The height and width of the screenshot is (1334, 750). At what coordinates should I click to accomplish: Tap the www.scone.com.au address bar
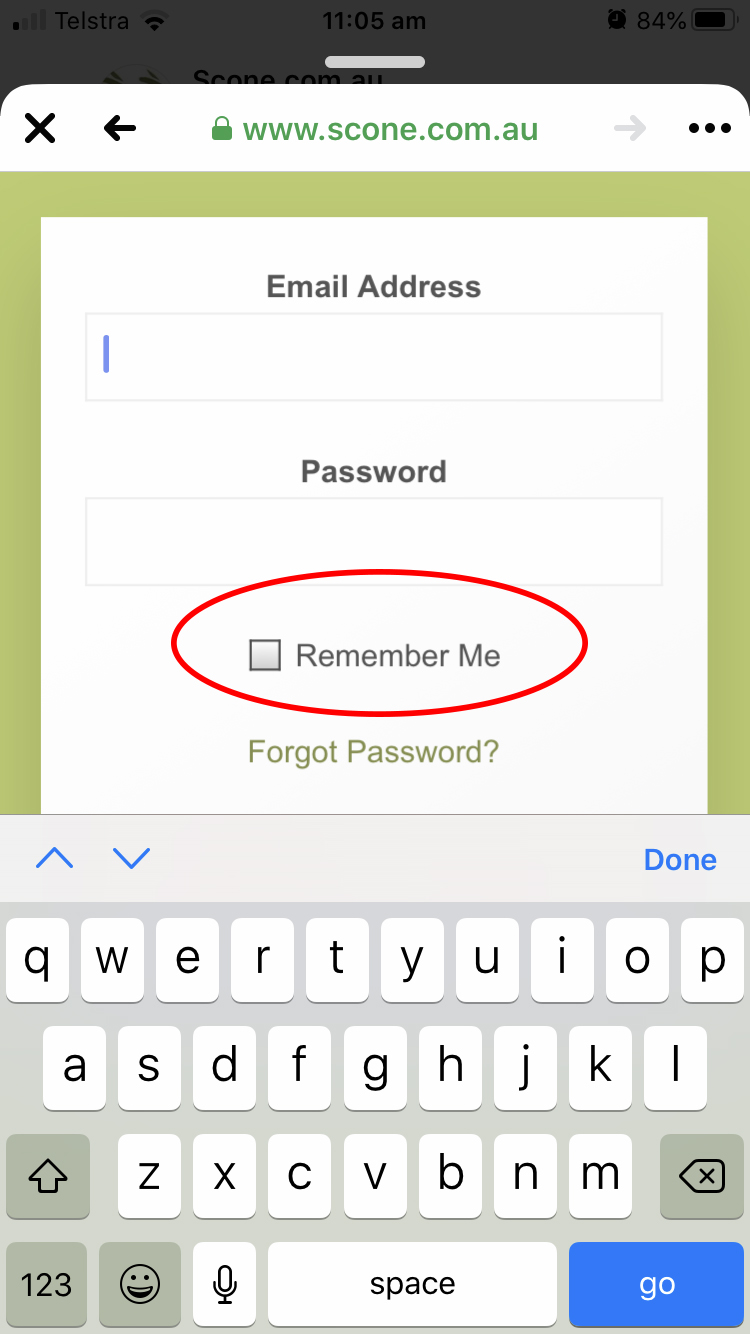coord(375,129)
